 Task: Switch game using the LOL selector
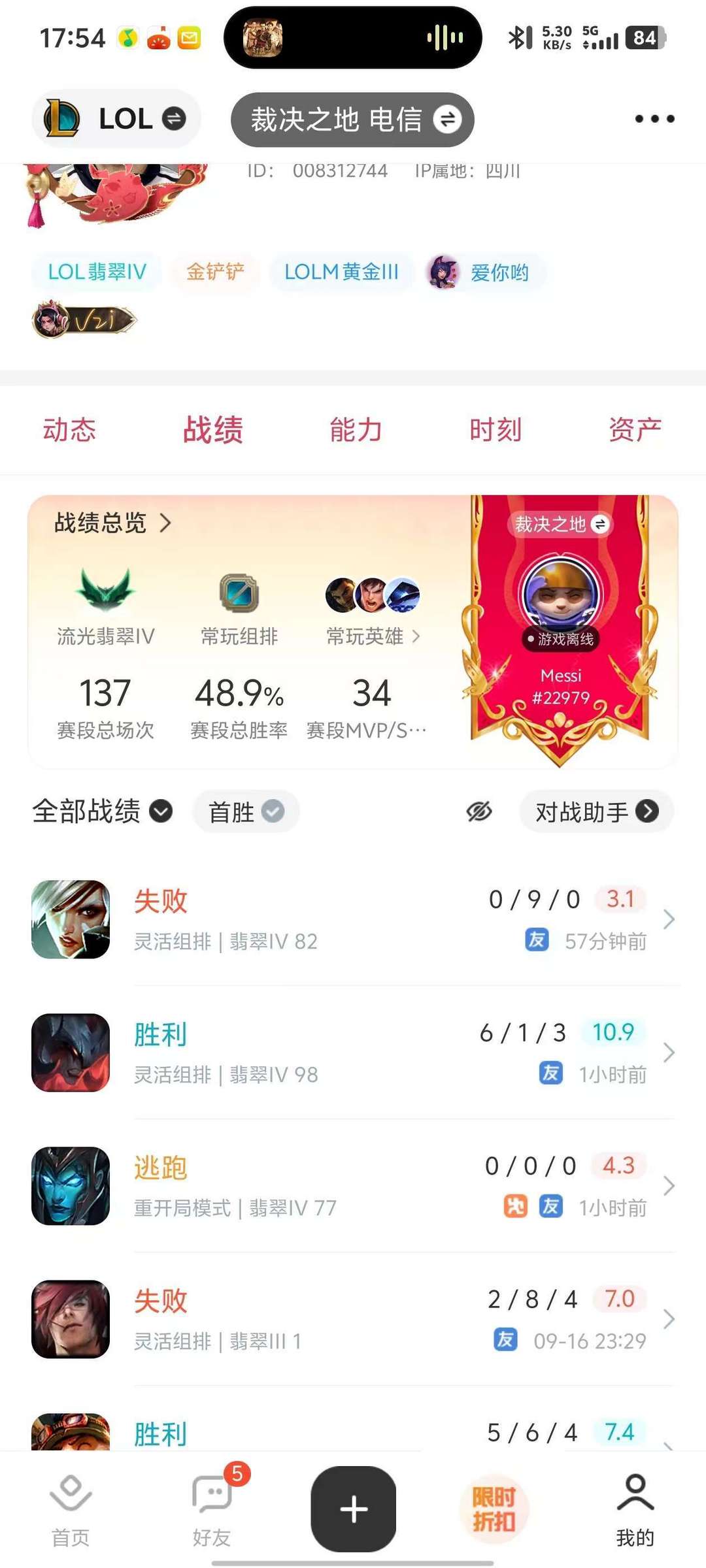point(116,119)
